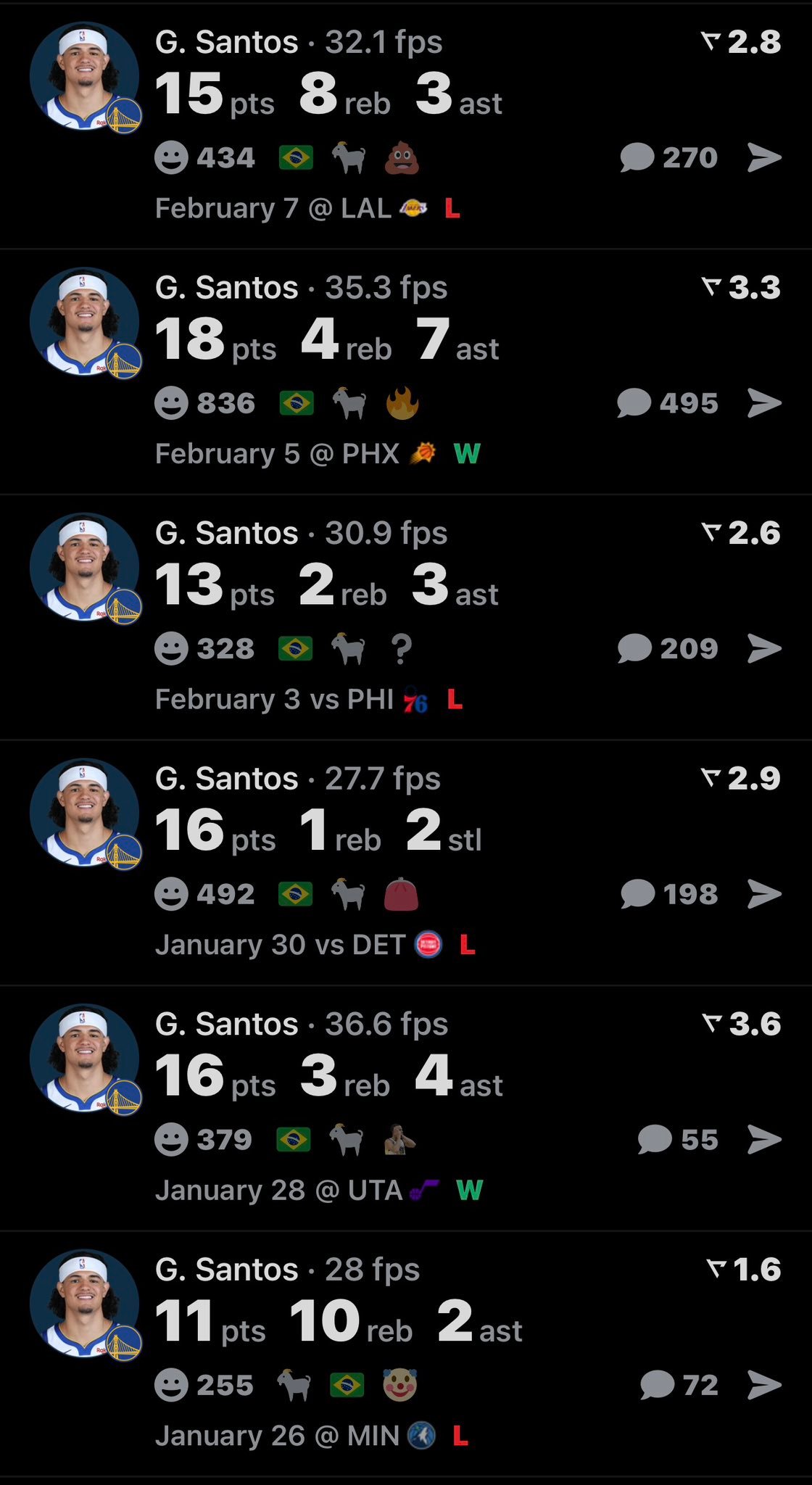Share the January 26 @ MIN game

point(764,1385)
